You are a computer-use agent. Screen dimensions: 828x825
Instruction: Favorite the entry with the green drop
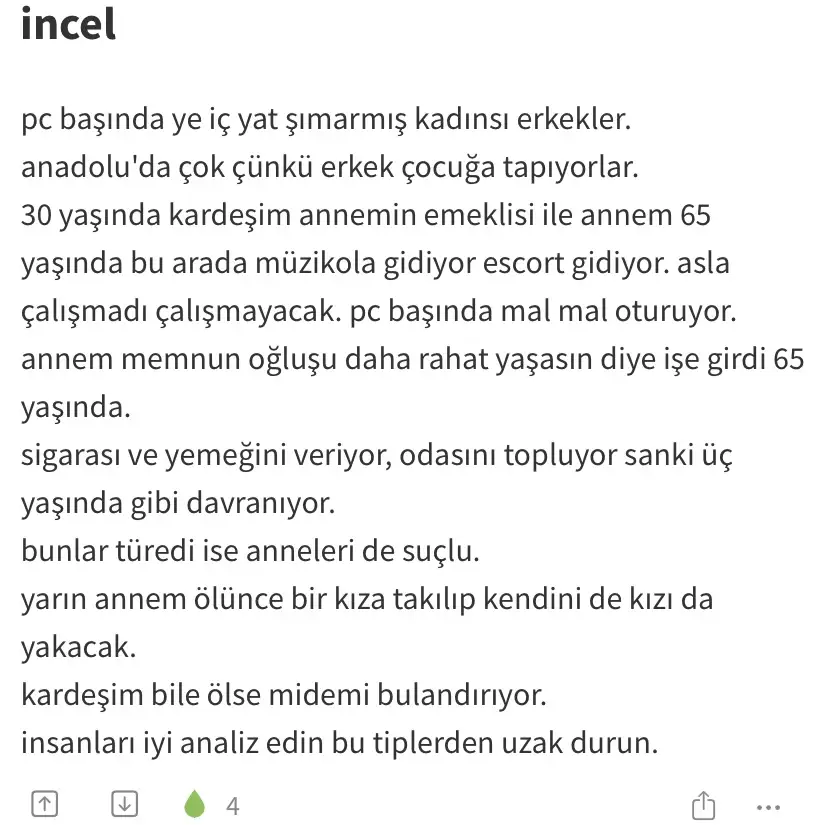[x=195, y=803]
